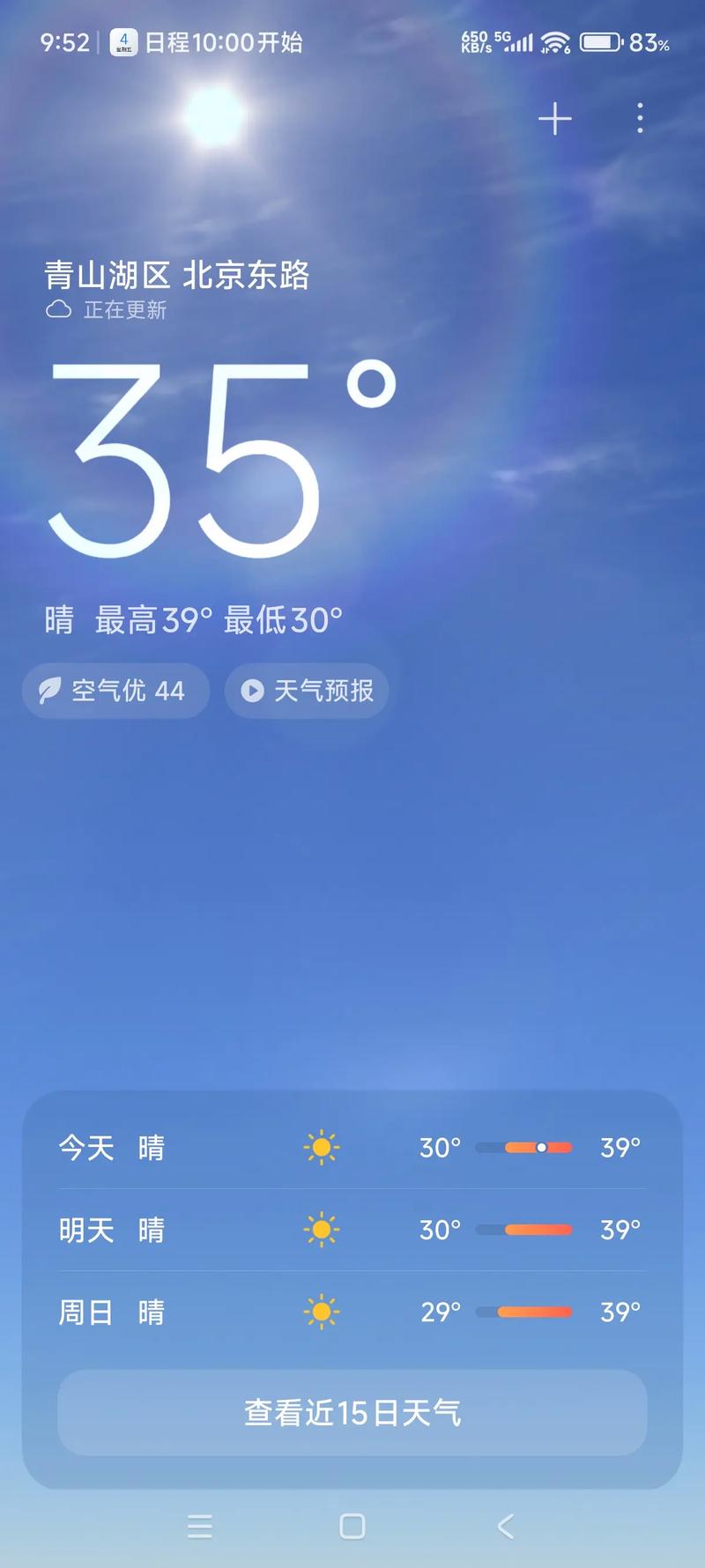Tap the sun icon beside 周日
The width and height of the screenshot is (705, 1568).
pyautogui.click(x=322, y=1312)
